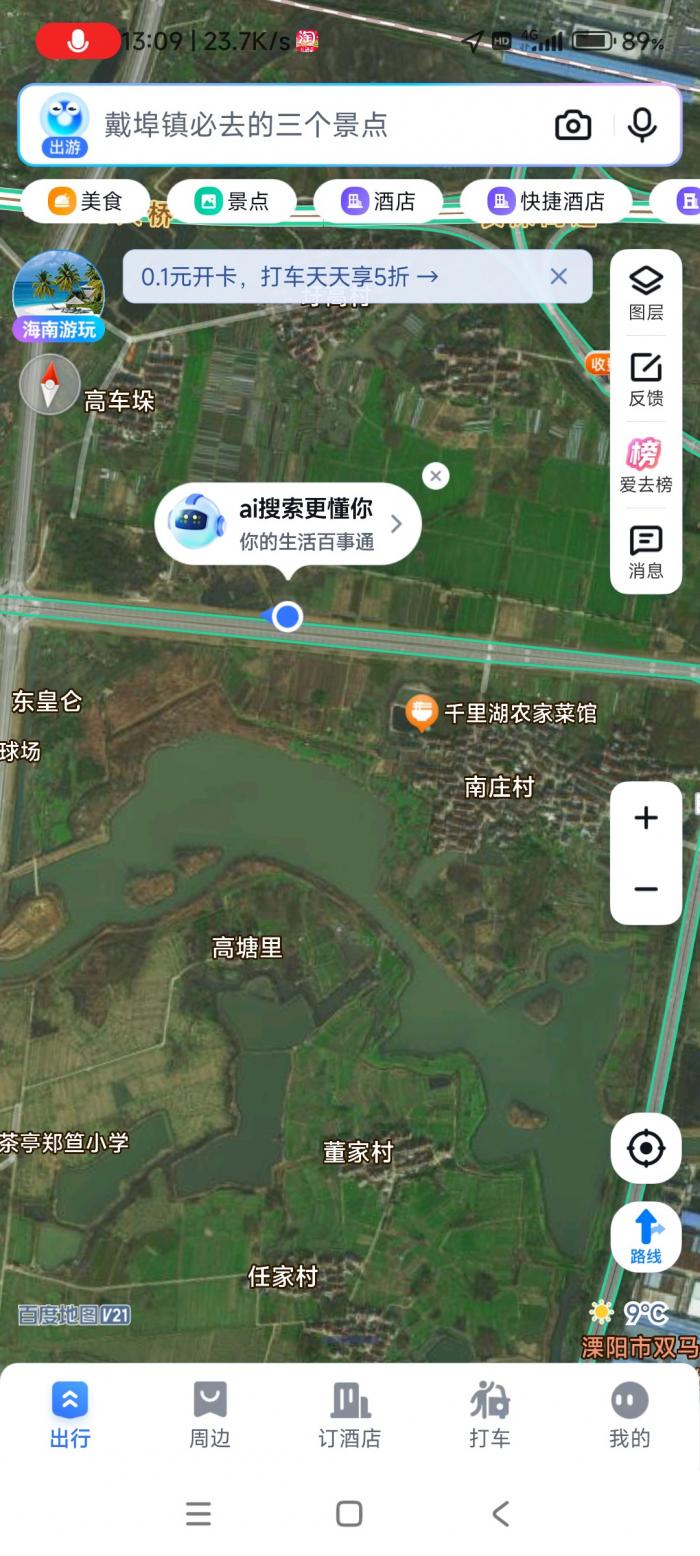The image size is (700, 1556).
Task: Open the search box for 戴埠镇 attractions
Action: 300,125
